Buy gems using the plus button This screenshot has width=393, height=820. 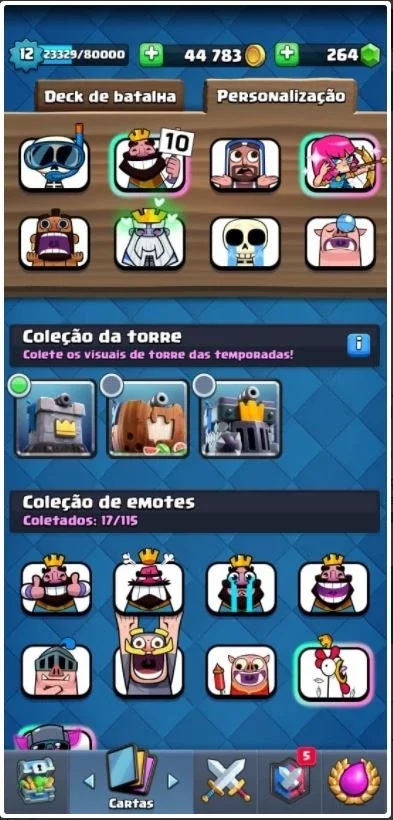pyautogui.click(x=286, y=55)
